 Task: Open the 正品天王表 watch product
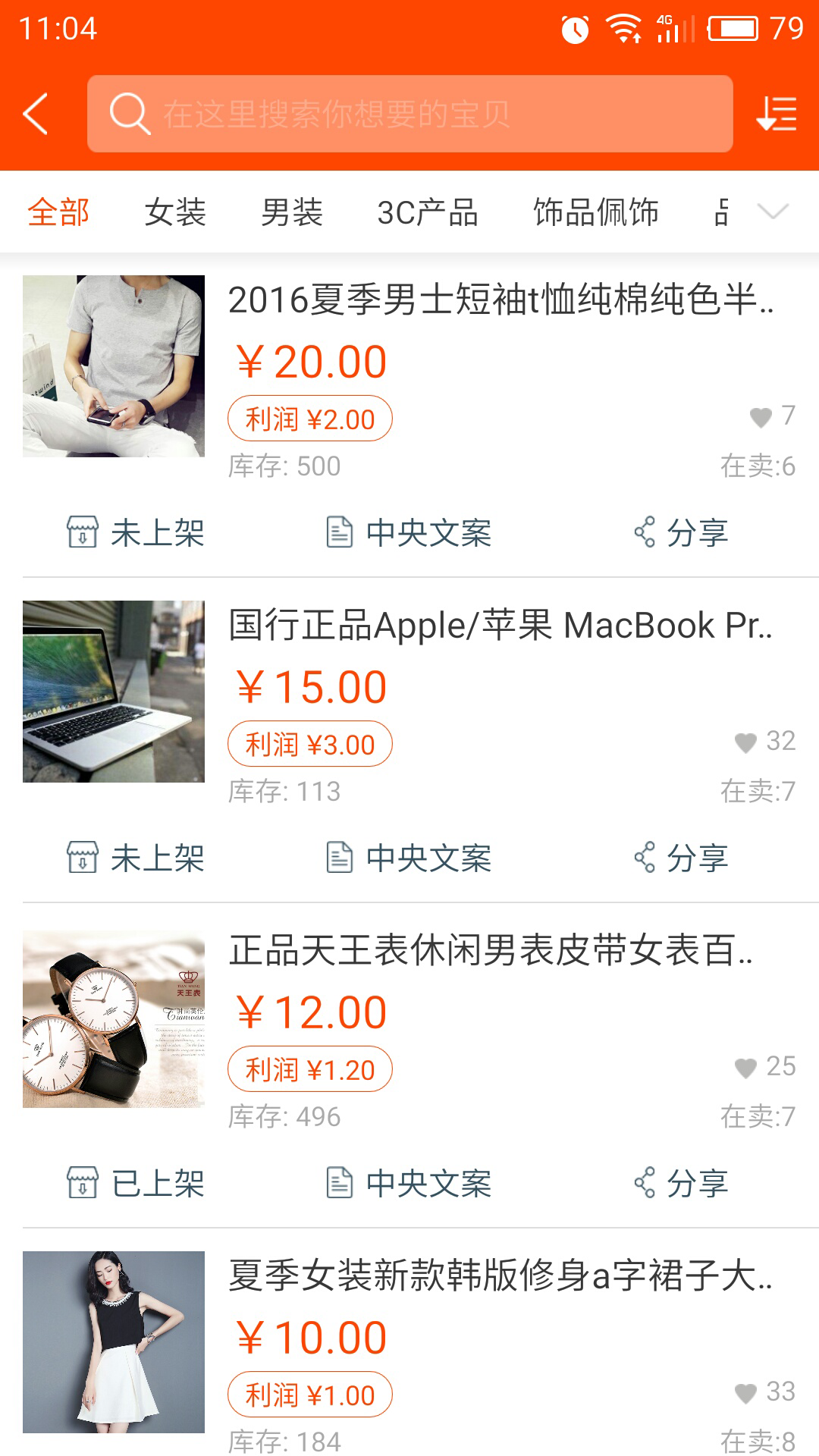[x=491, y=951]
